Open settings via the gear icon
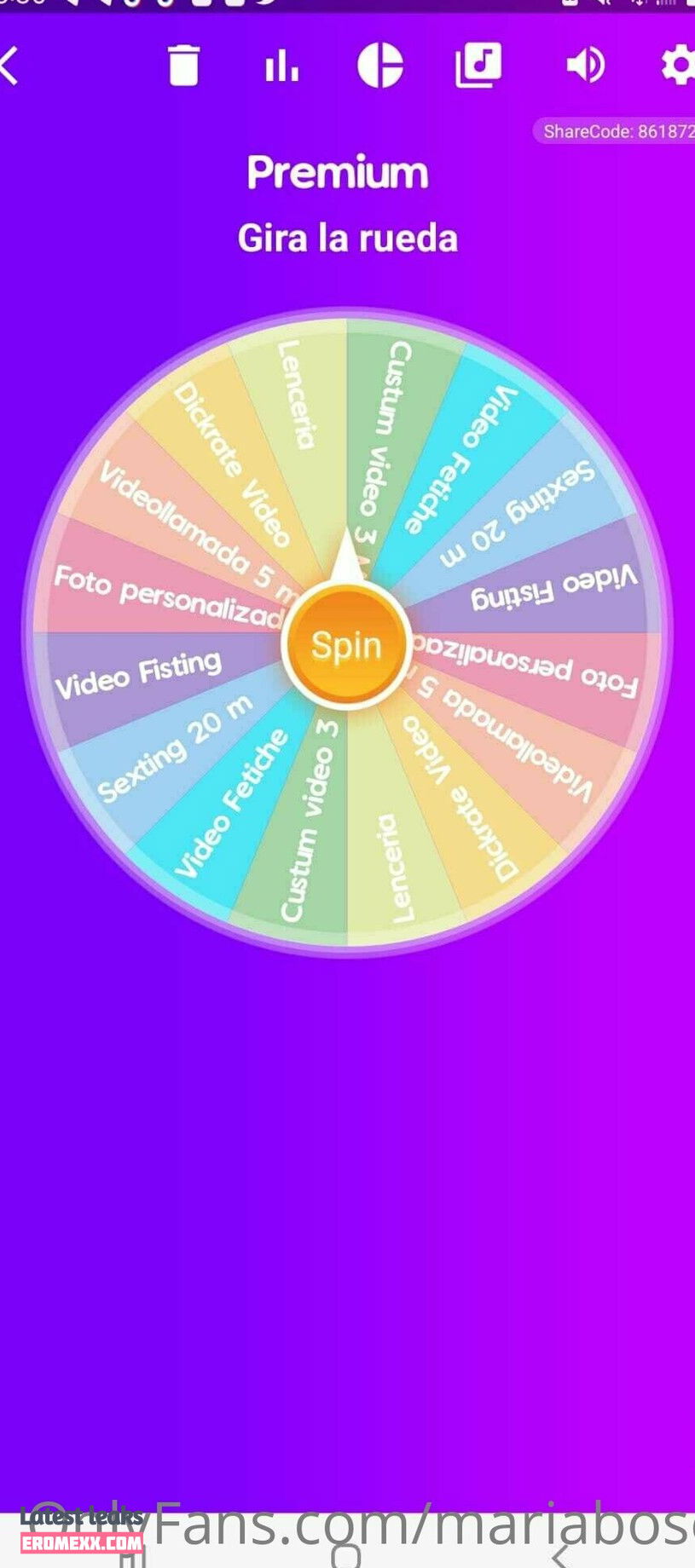The width and height of the screenshot is (695, 1568). point(679,66)
